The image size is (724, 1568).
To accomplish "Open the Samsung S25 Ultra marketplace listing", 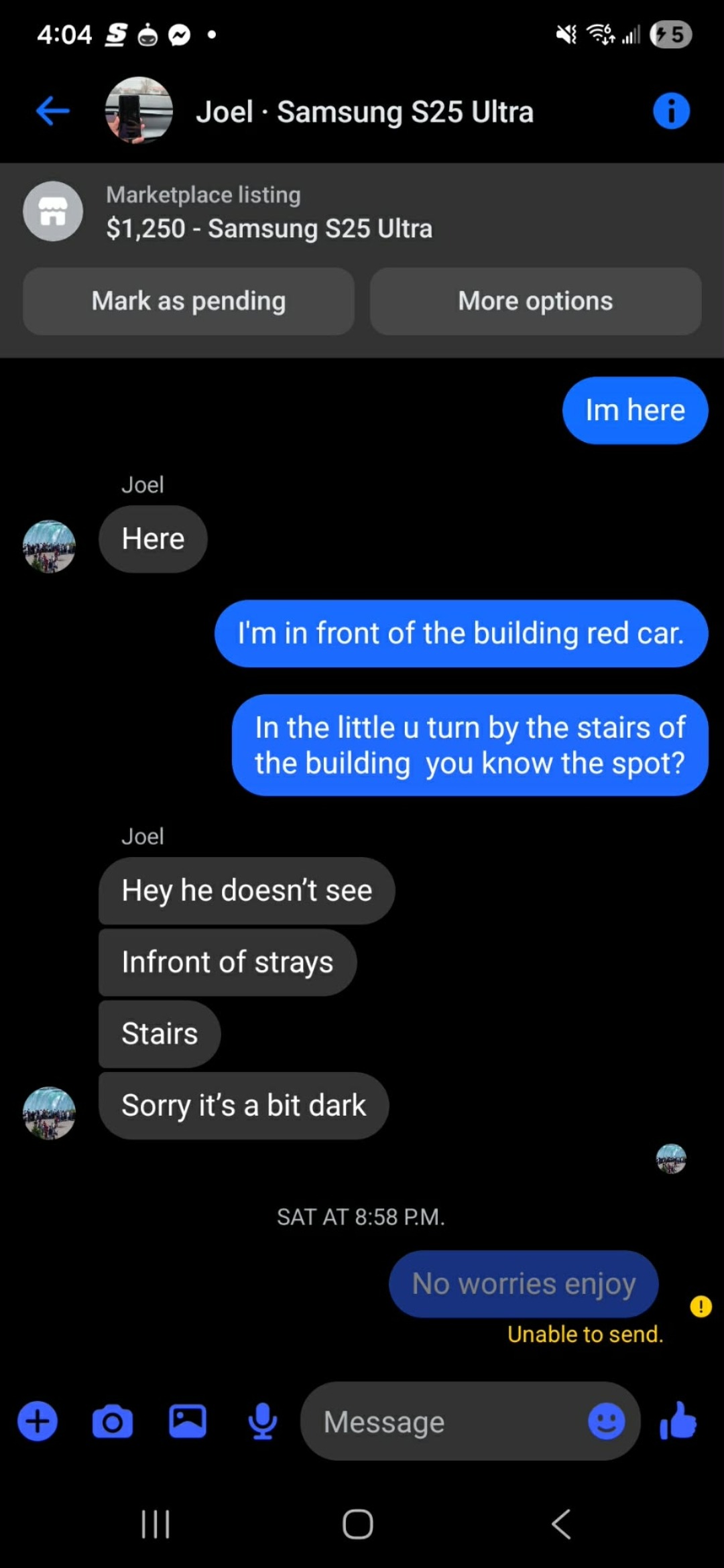I will pos(268,213).
